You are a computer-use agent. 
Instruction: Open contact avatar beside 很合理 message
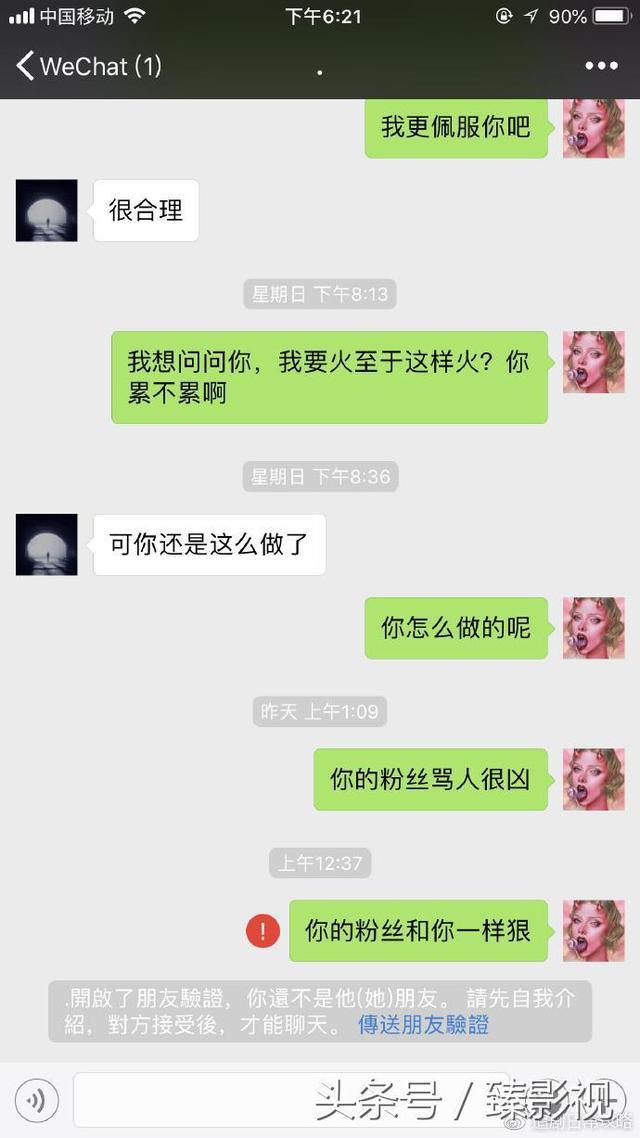[x=46, y=210]
